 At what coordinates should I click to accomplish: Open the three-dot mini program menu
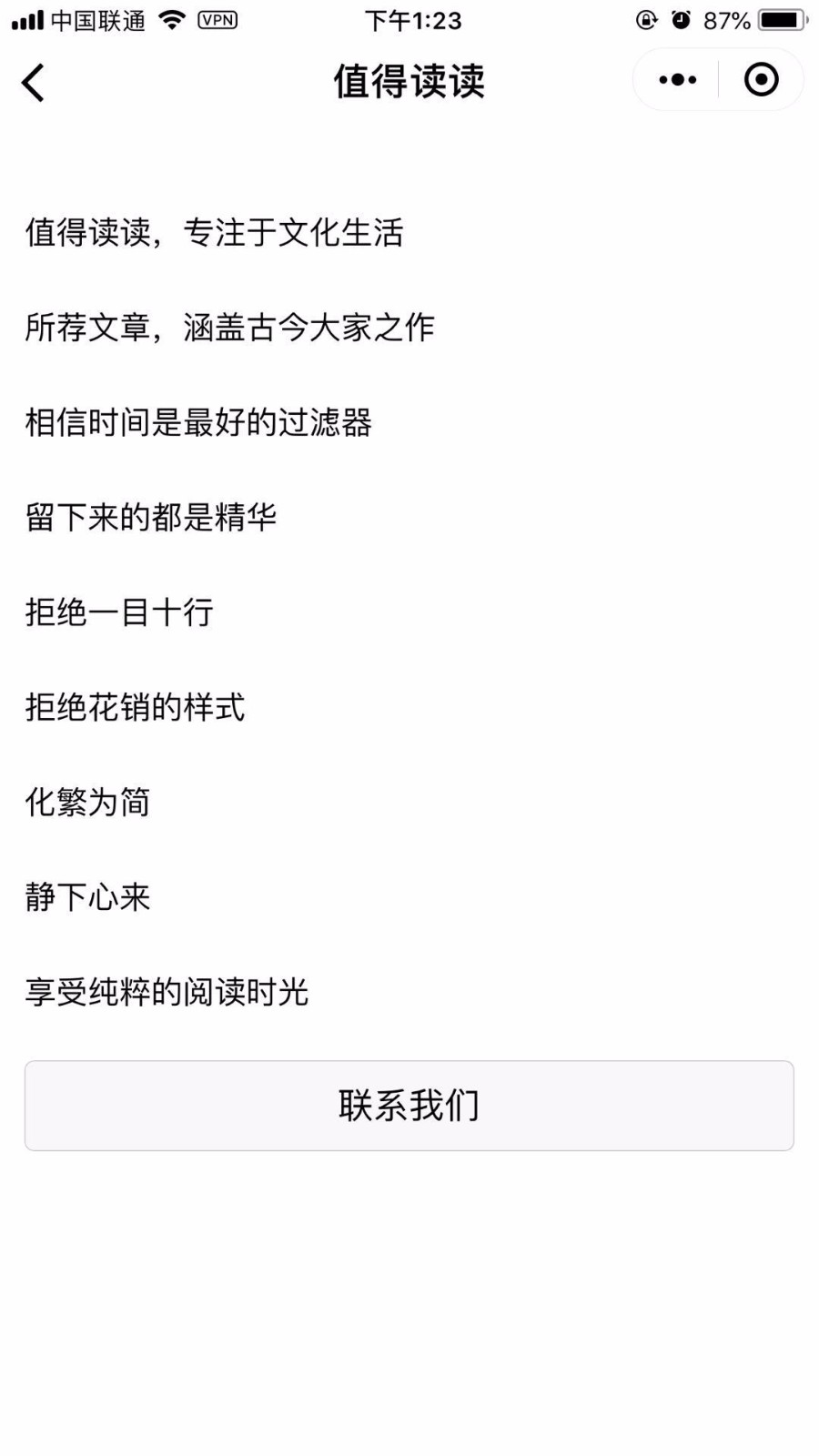point(677,80)
